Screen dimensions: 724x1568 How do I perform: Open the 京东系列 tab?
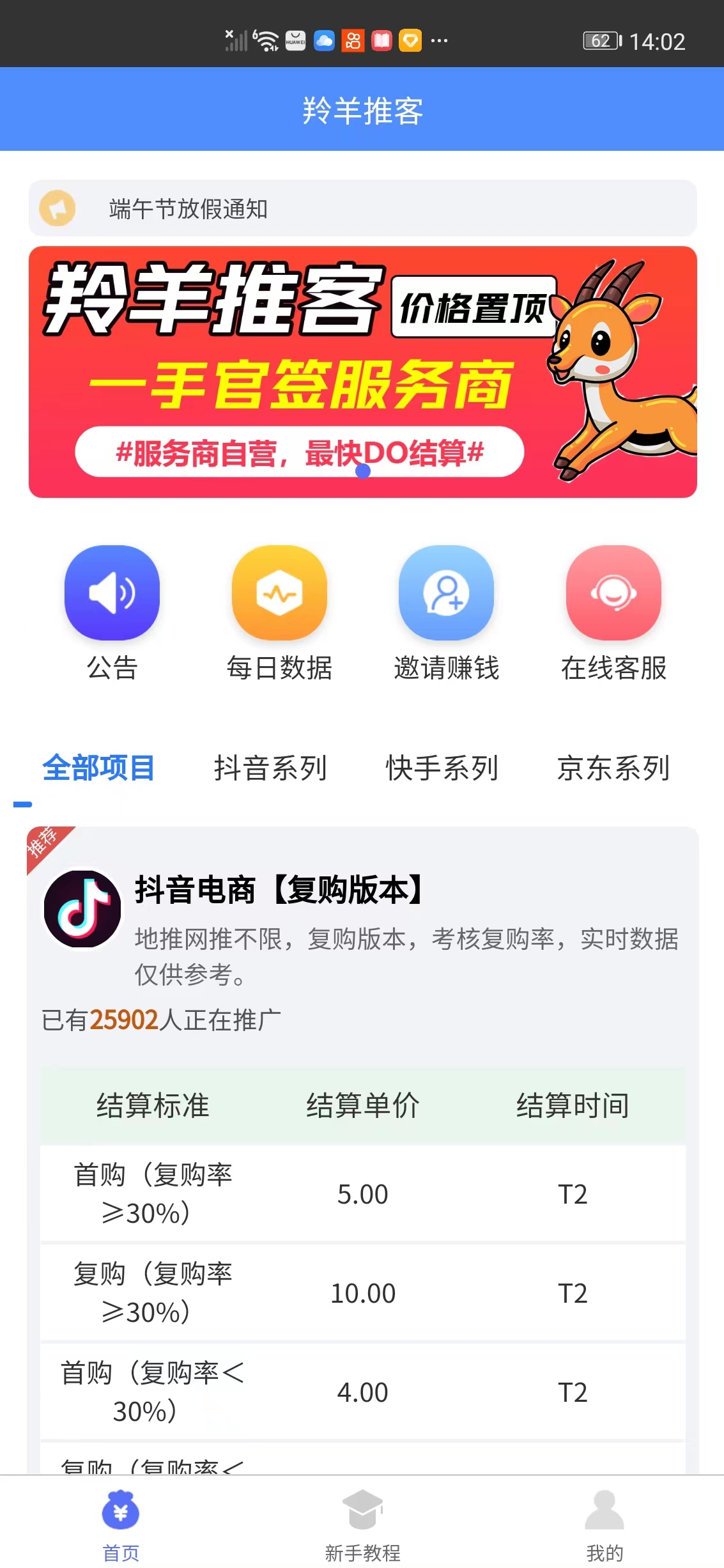point(613,769)
